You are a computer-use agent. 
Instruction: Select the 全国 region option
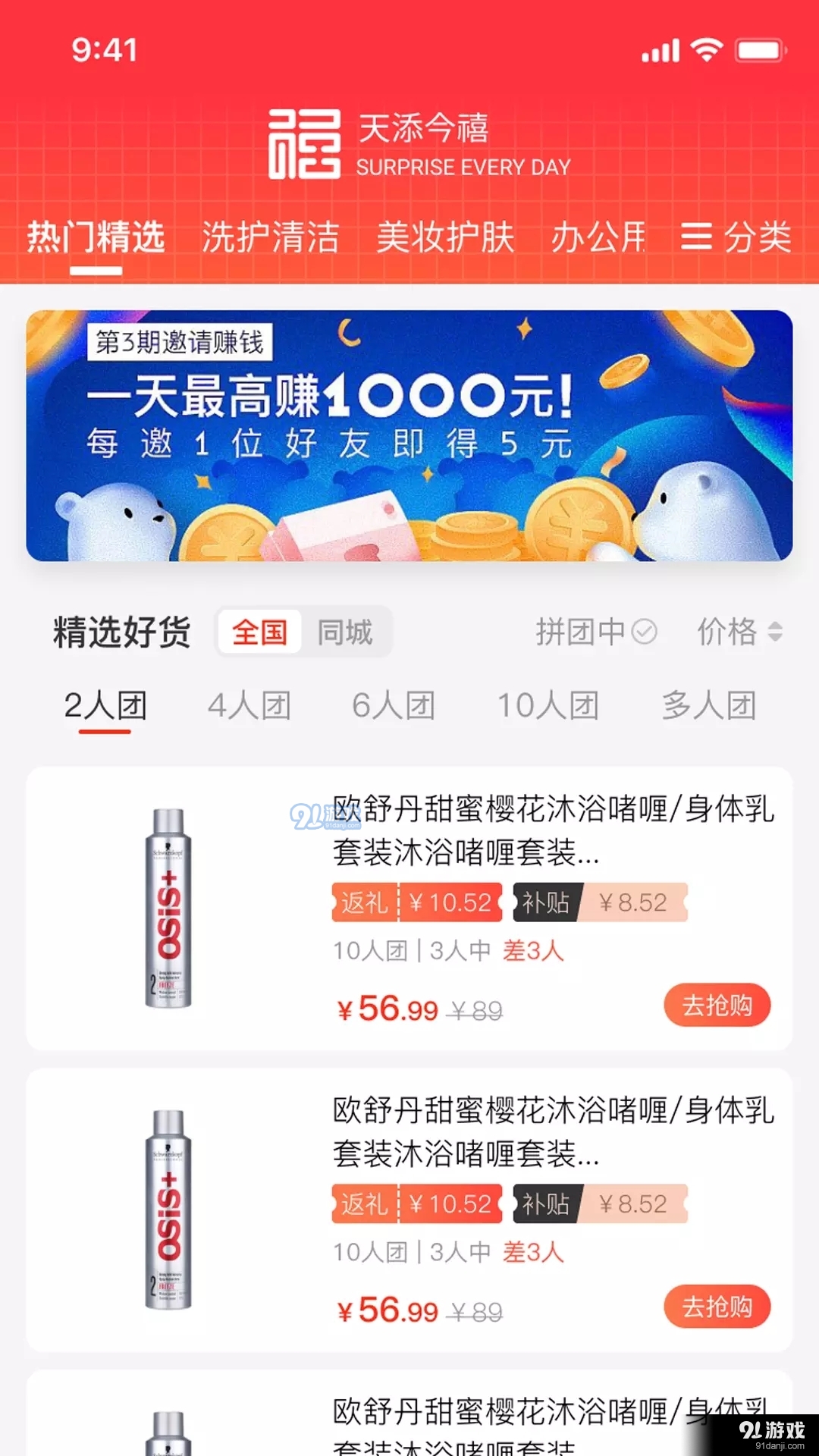point(259,632)
